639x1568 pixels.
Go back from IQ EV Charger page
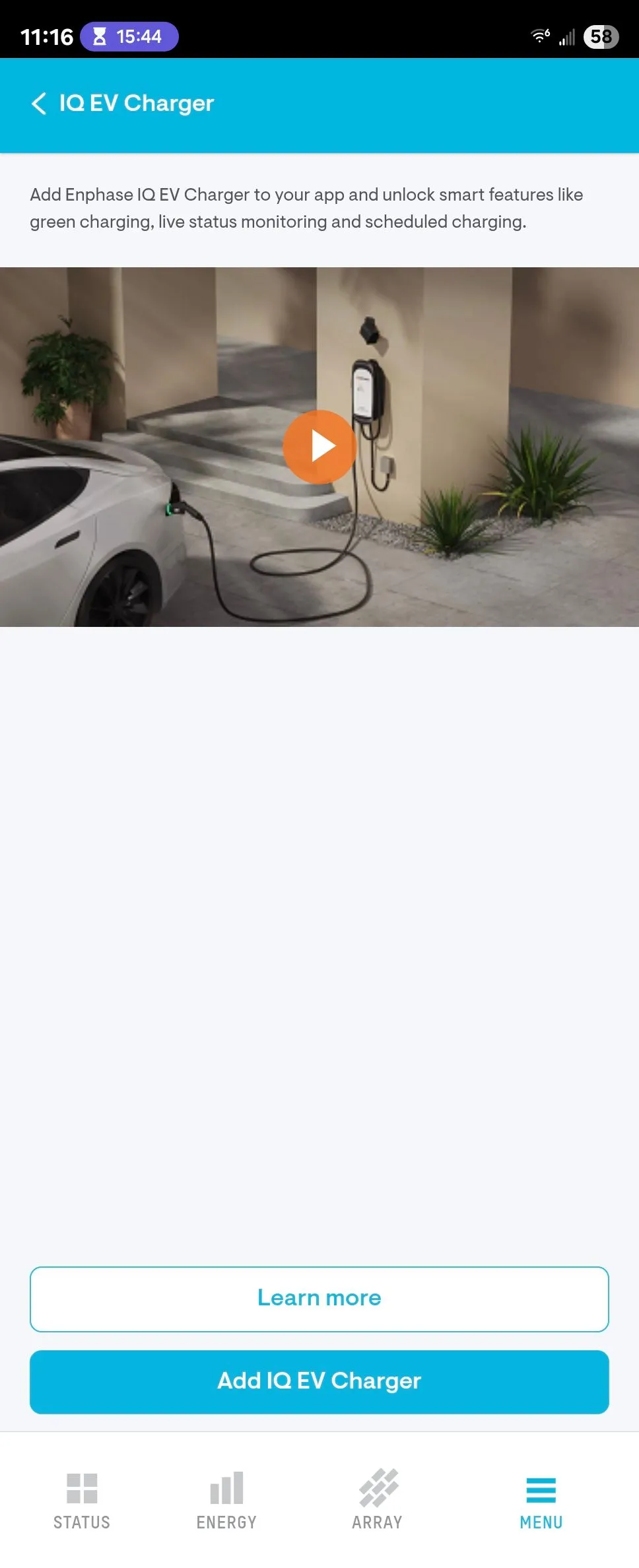39,104
